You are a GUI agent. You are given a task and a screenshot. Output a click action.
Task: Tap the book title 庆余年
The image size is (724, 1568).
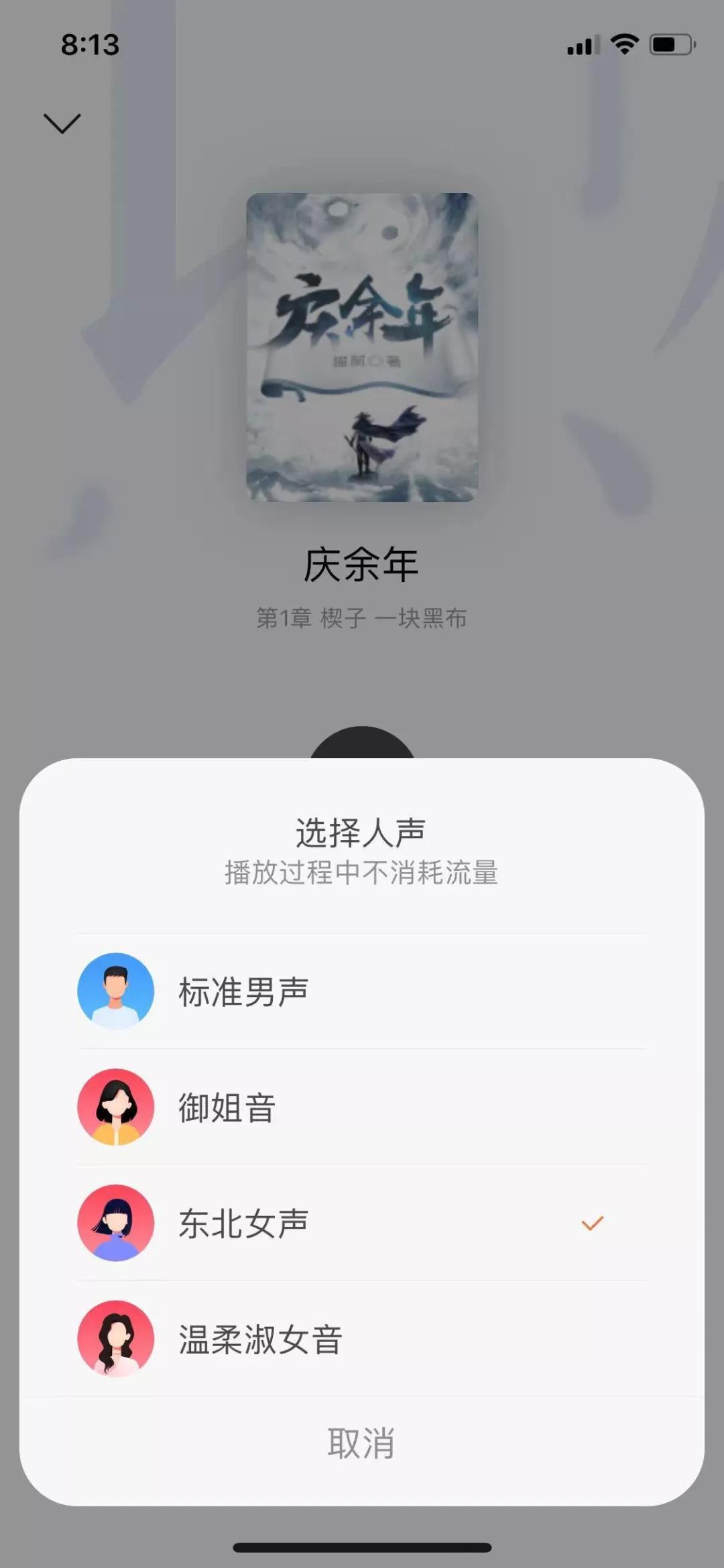tap(362, 565)
